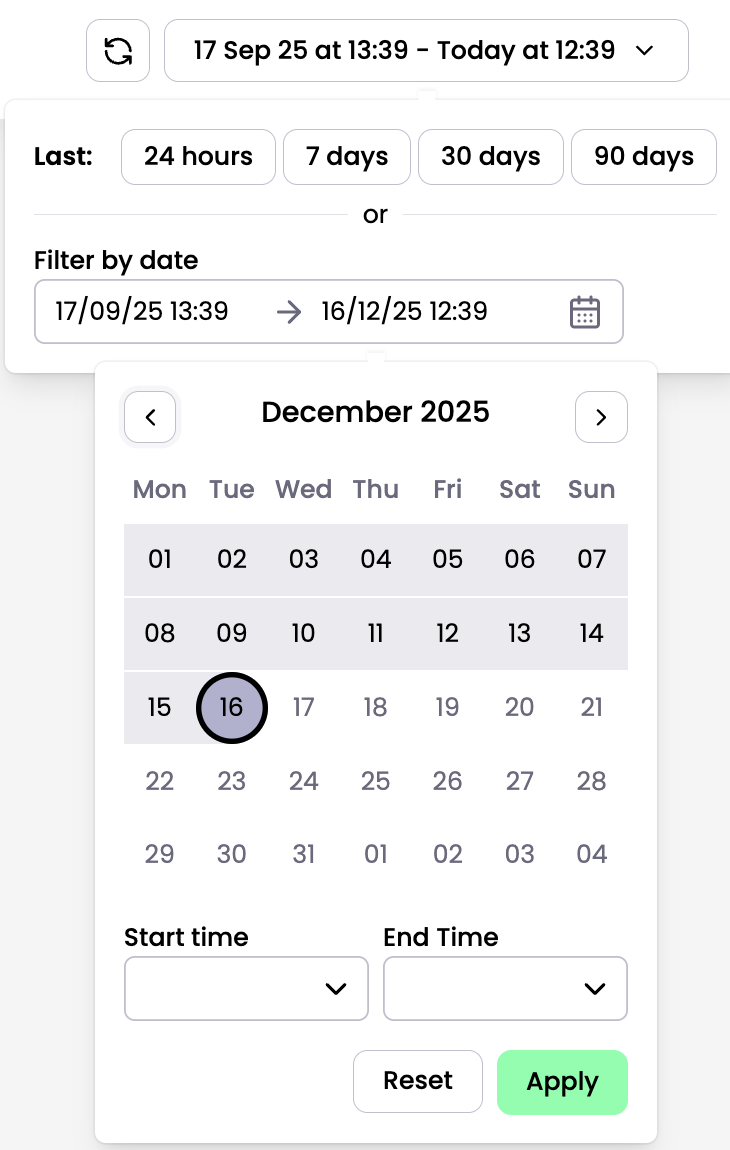
Task: Tap the highlighted date 16
Action: point(232,708)
